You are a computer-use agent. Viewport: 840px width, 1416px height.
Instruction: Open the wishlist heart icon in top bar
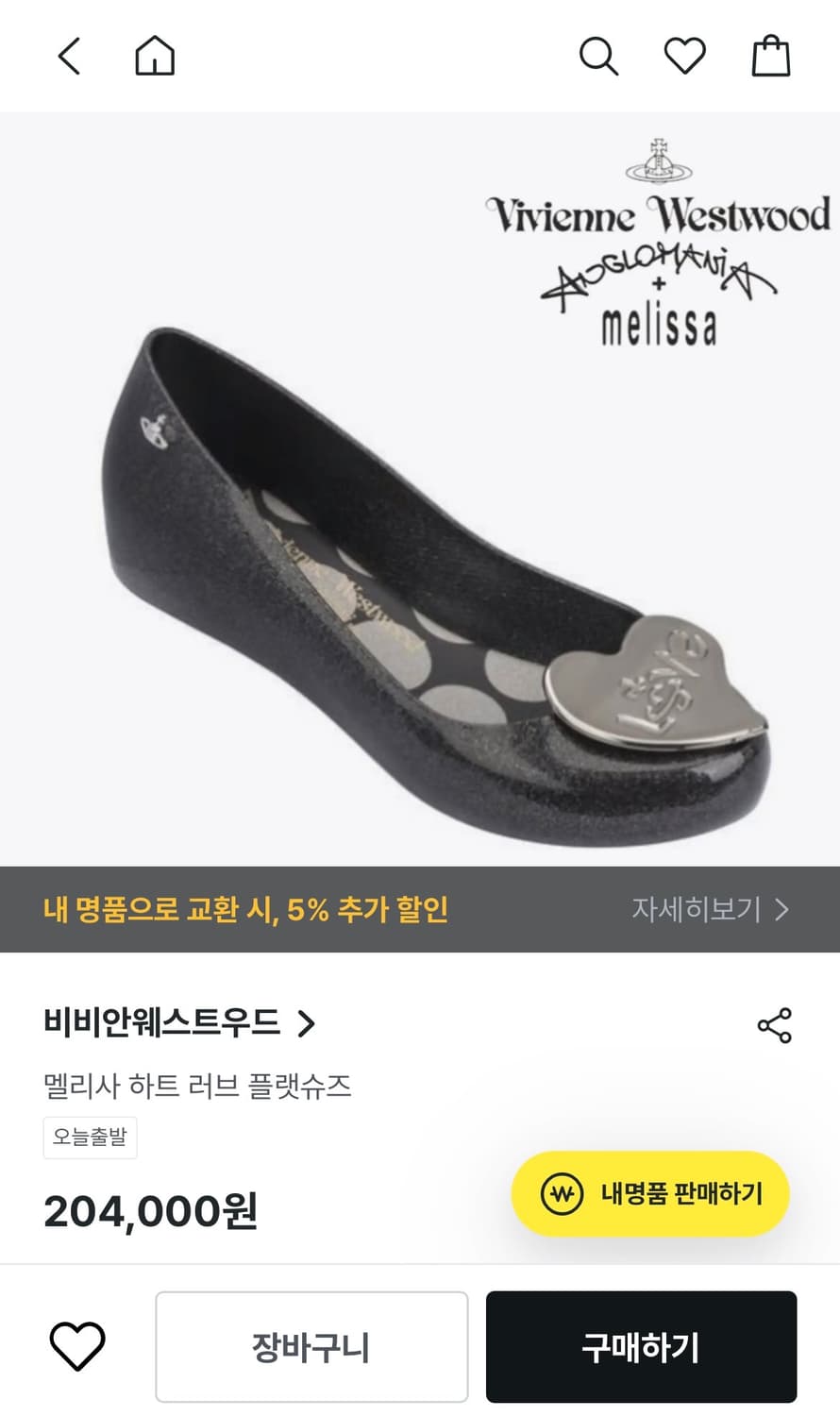click(x=685, y=55)
